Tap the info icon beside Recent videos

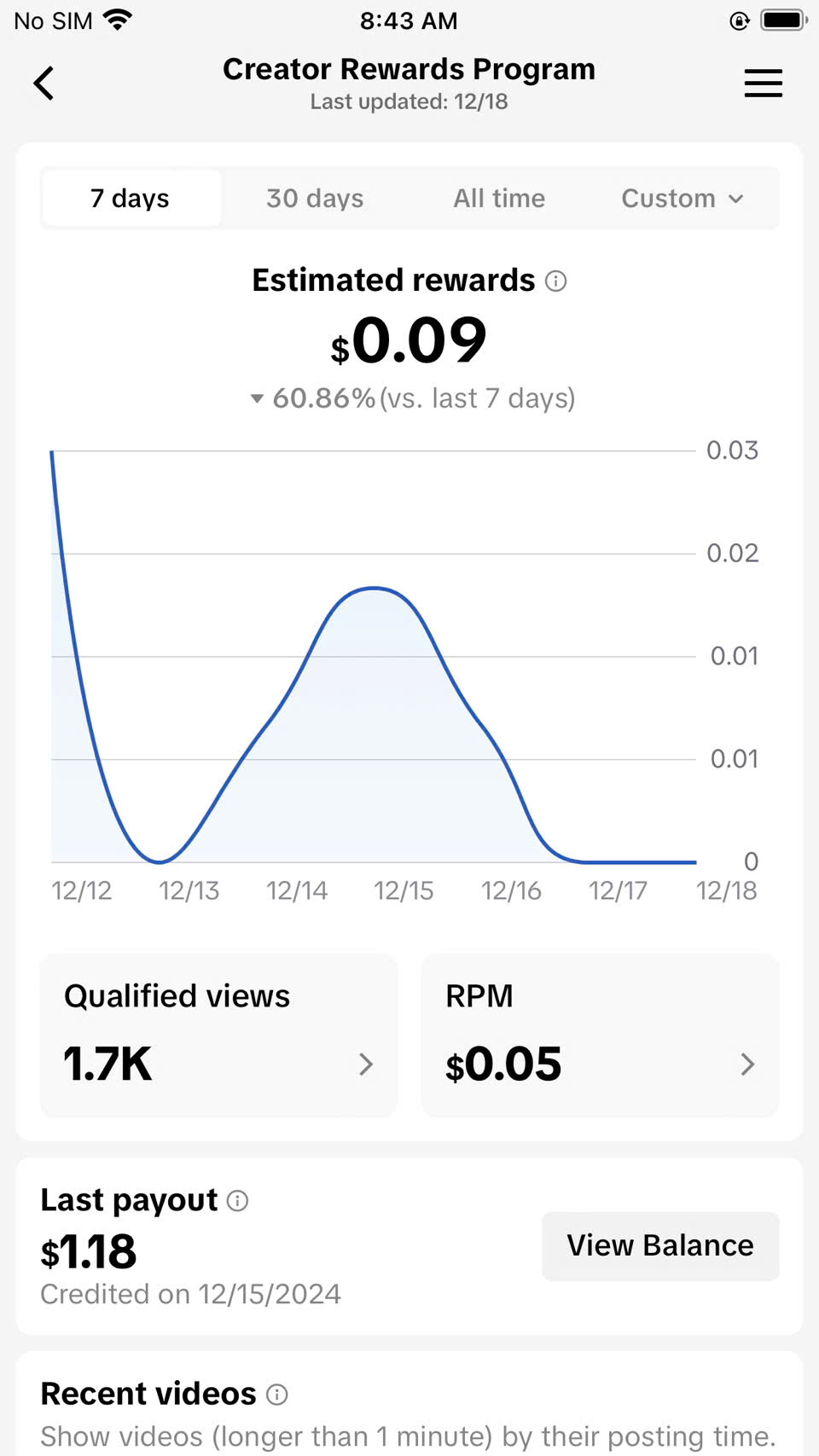(277, 1395)
